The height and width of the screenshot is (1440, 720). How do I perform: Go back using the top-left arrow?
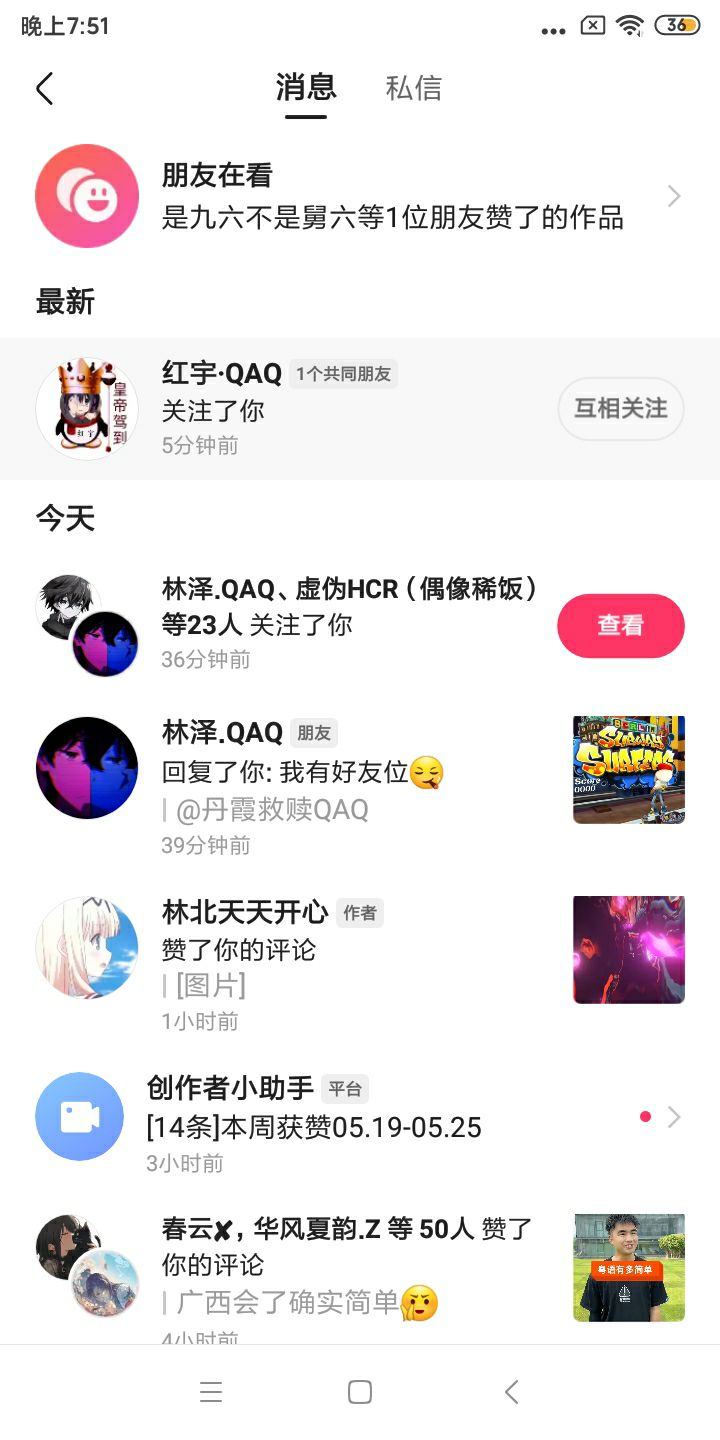coord(44,88)
